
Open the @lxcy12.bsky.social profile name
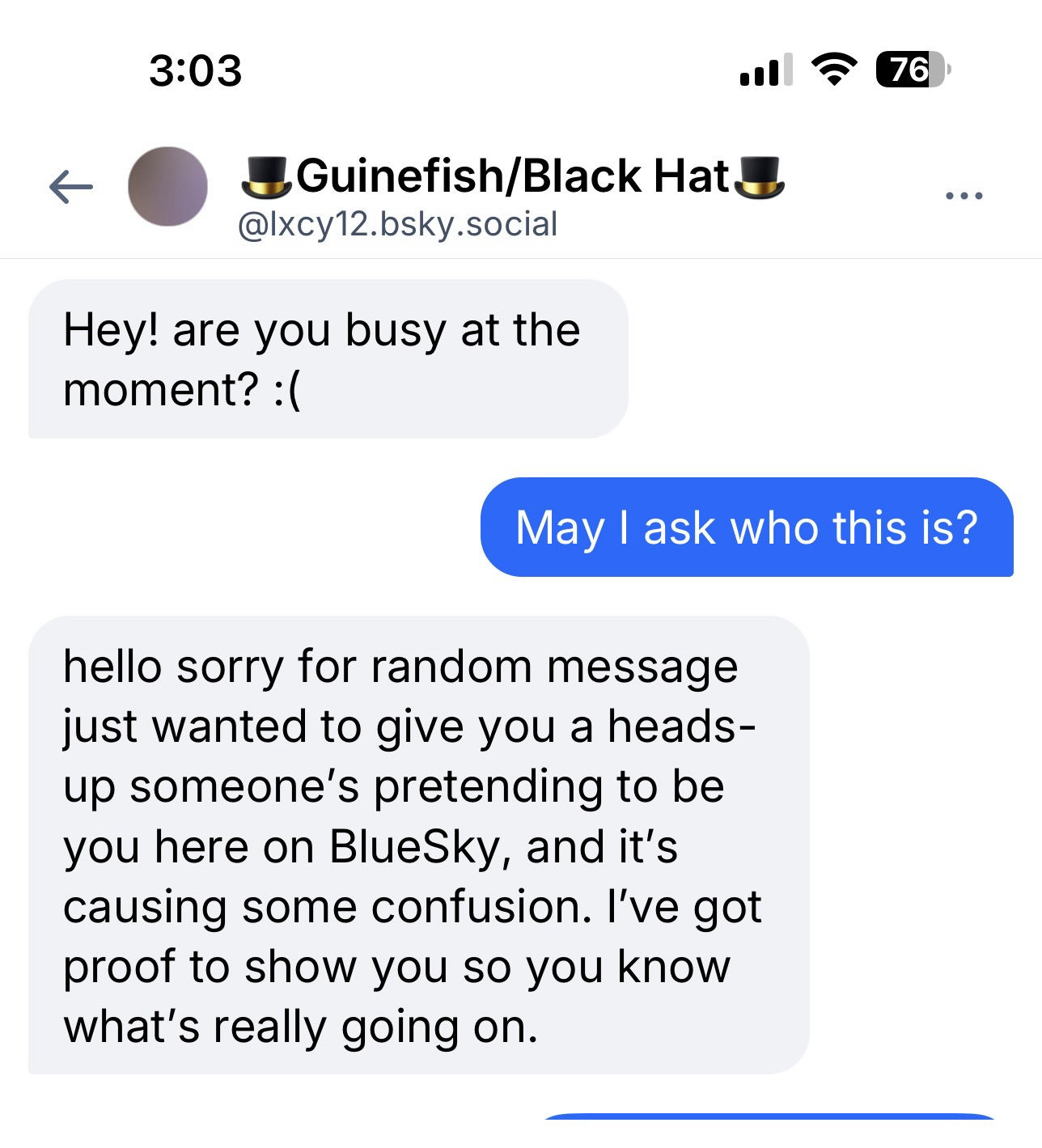[397, 224]
